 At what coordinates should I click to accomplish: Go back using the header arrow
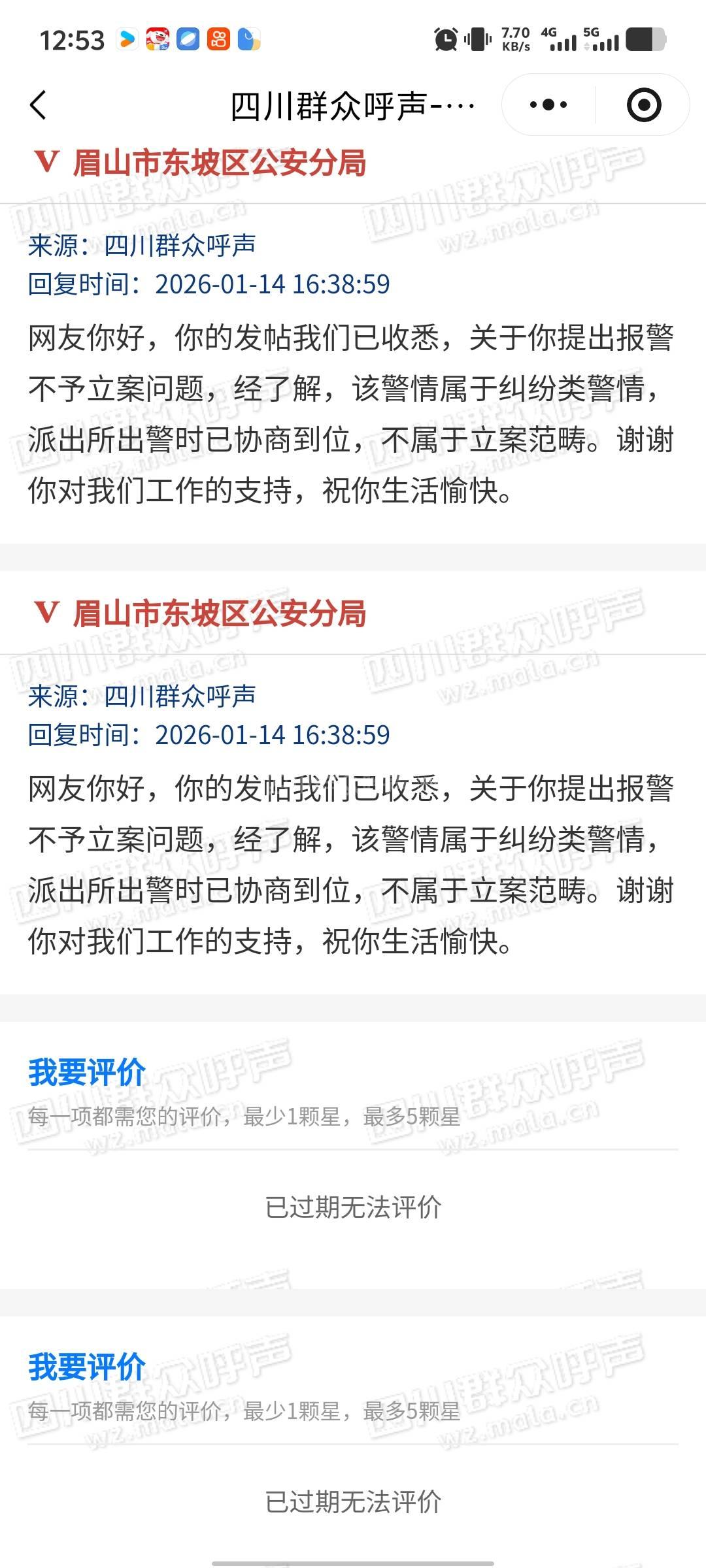tap(39, 105)
